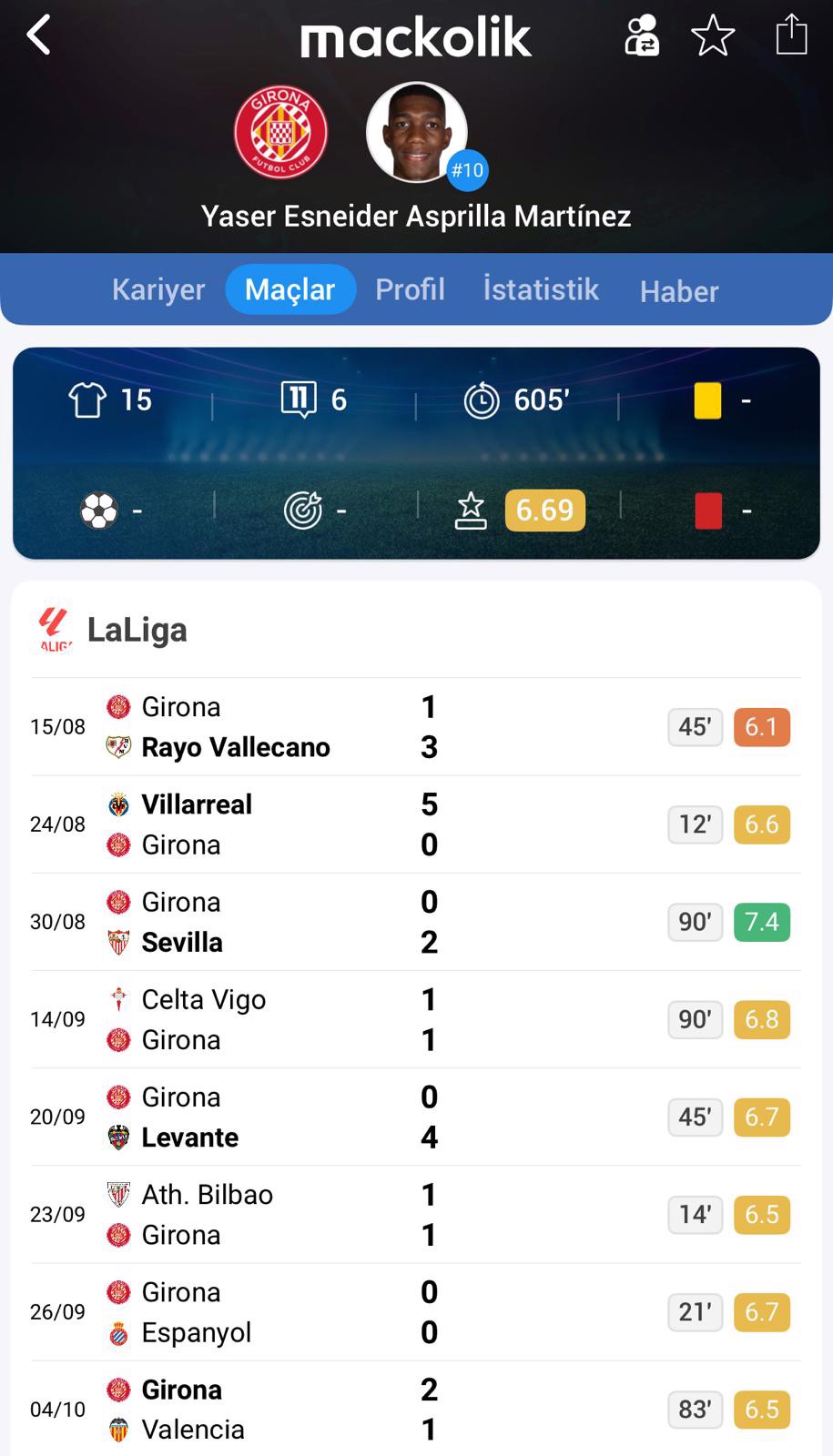Viewport: 833px width, 1456px height.
Task: Switch to the Haber tab
Action: click(679, 291)
